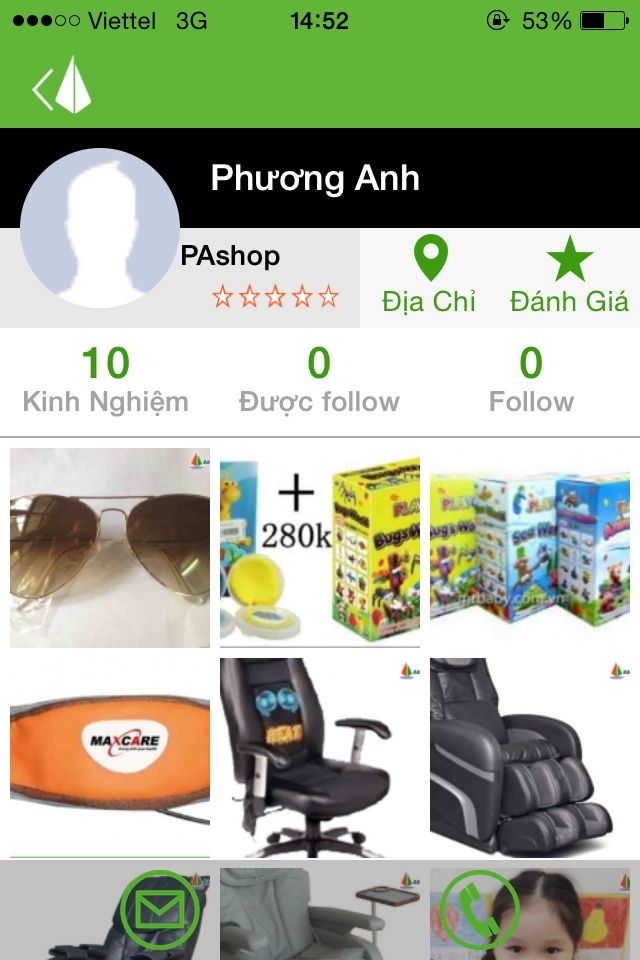The height and width of the screenshot is (960, 640).
Task: Call the shop with the phone icon
Action: (x=479, y=910)
